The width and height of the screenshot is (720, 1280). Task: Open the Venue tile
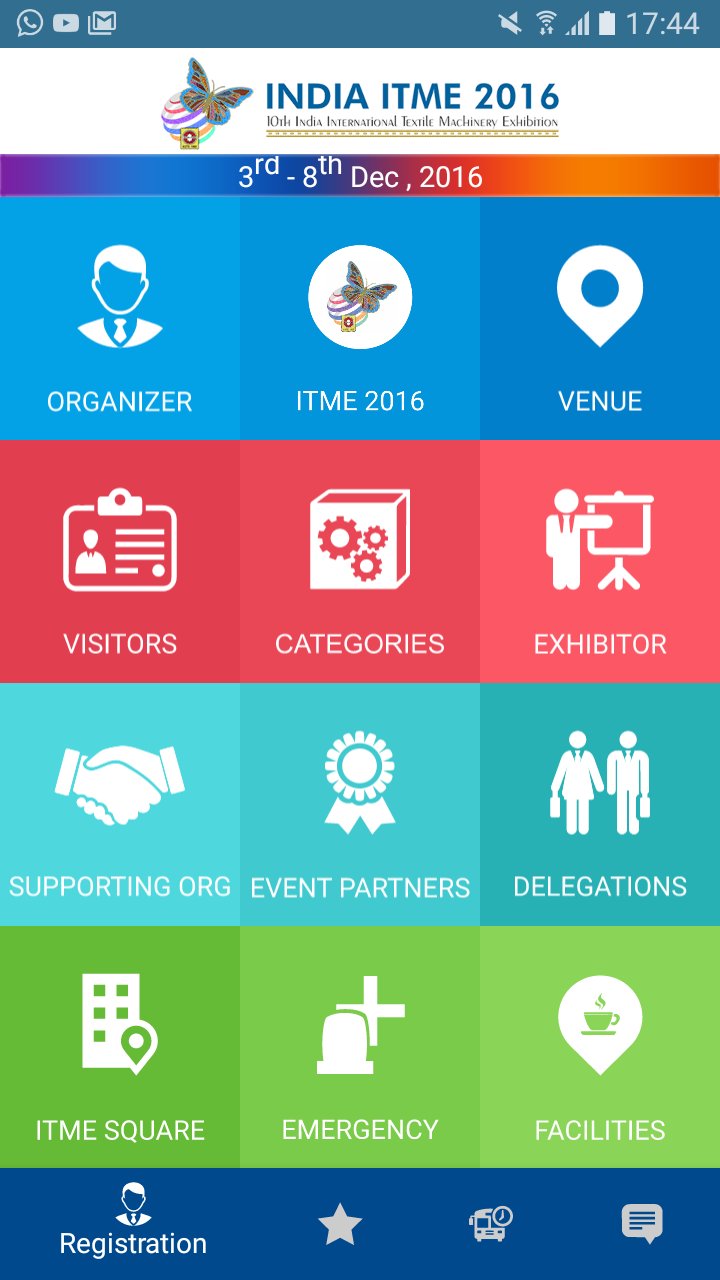[600, 320]
